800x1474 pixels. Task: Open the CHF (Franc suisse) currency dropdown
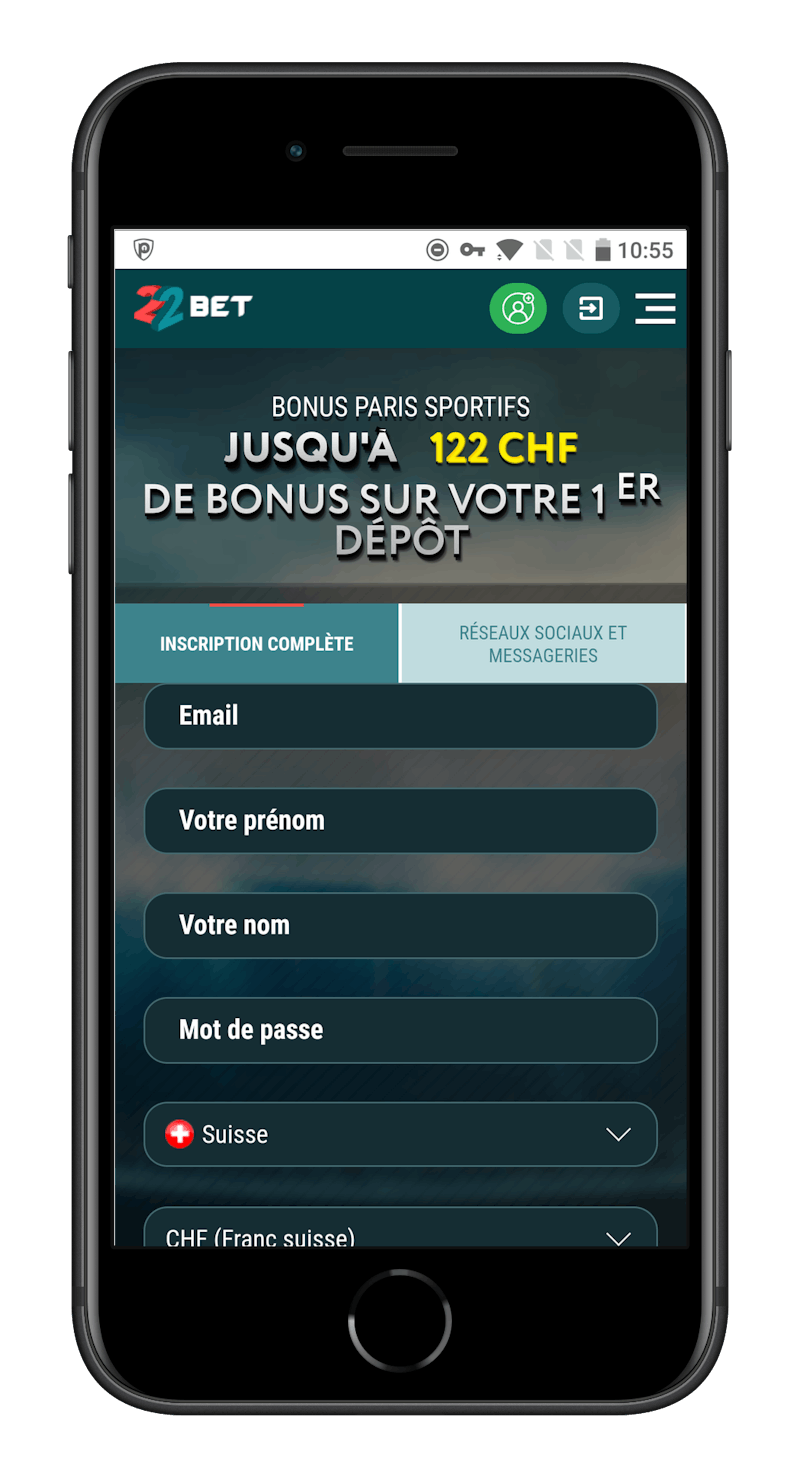tap(400, 1232)
